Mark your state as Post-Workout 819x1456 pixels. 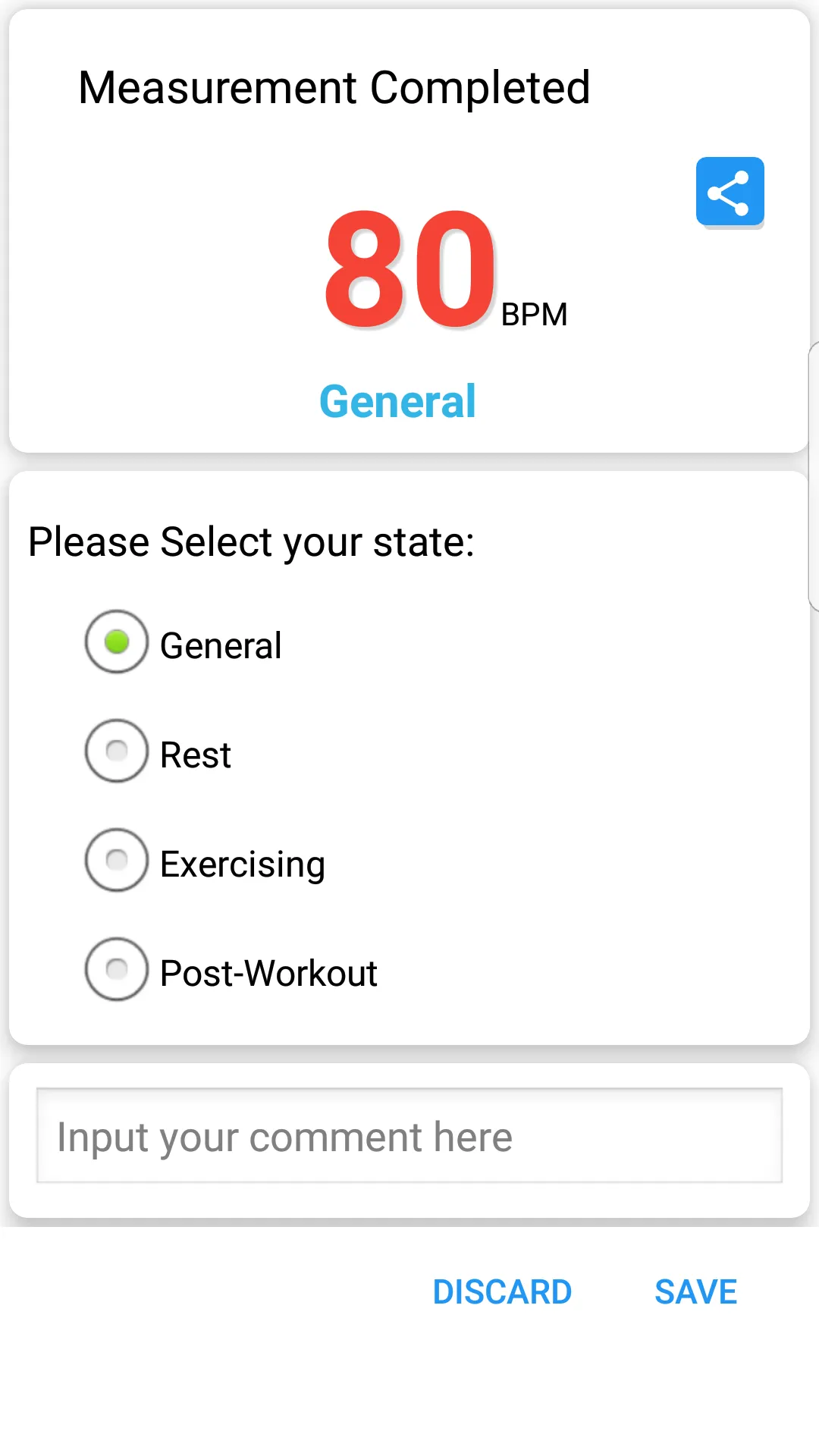pos(116,970)
